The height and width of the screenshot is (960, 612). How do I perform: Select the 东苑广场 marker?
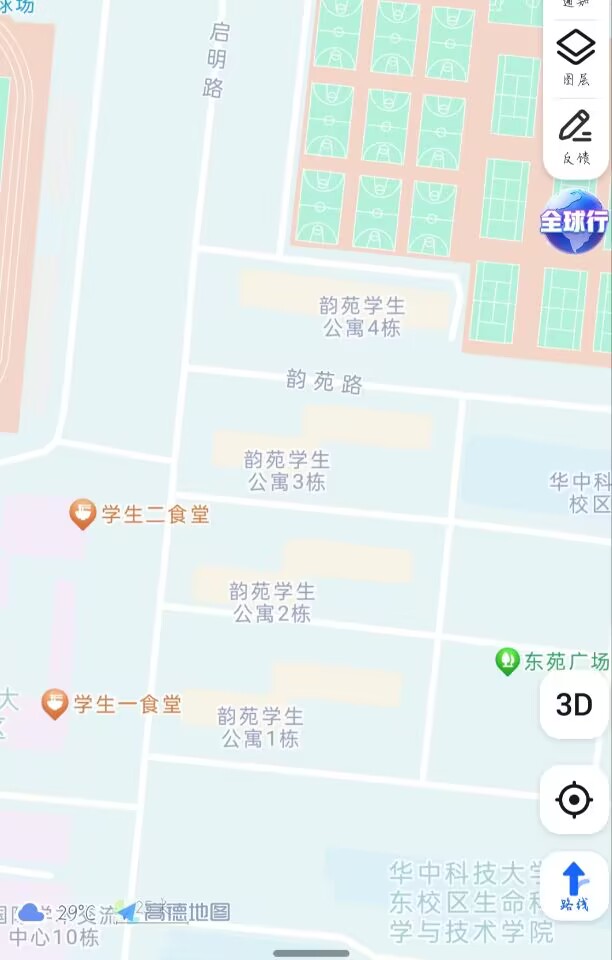[x=508, y=661]
